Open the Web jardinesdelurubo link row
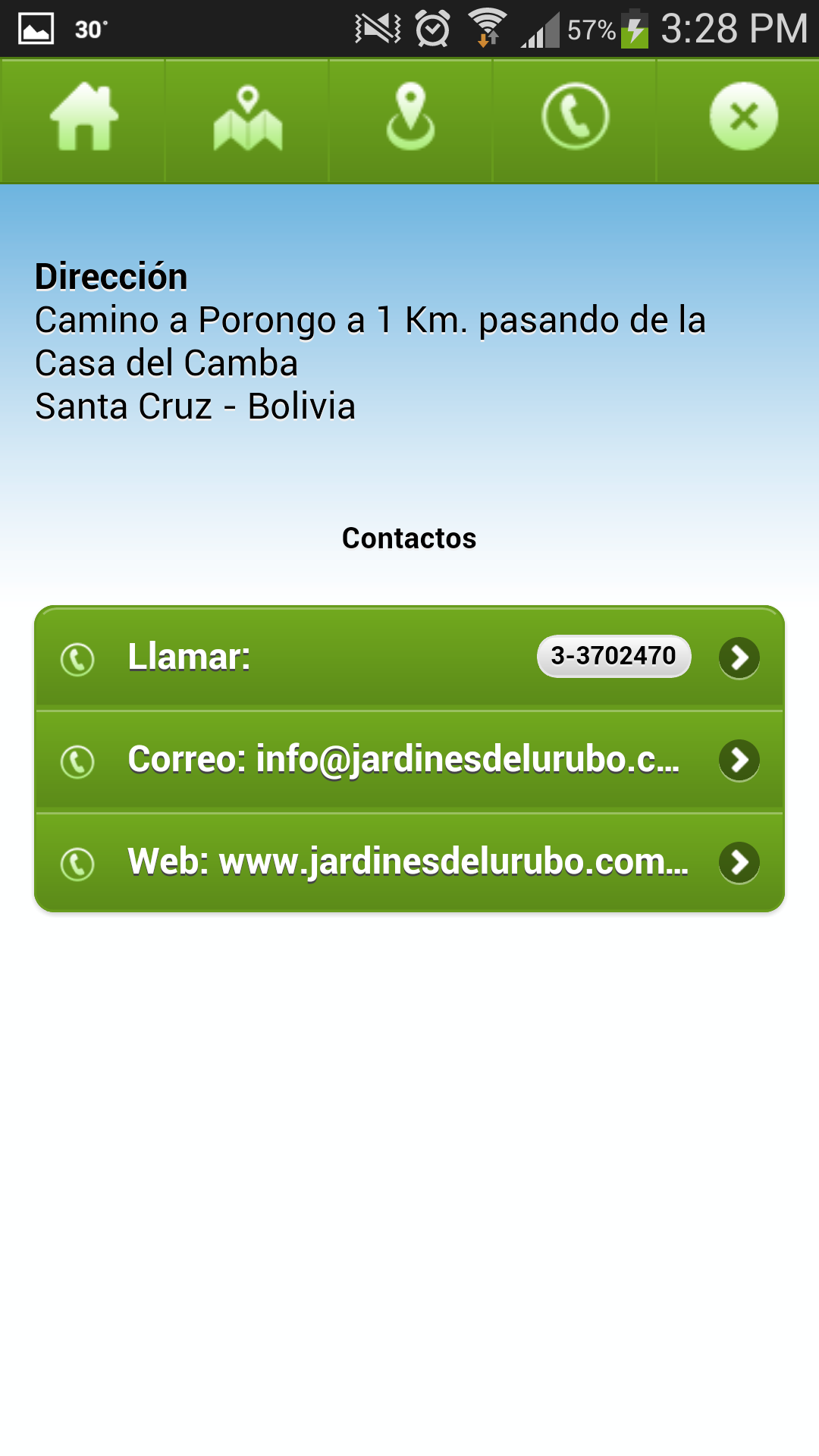Image resolution: width=819 pixels, height=1456 pixels. pos(409,862)
